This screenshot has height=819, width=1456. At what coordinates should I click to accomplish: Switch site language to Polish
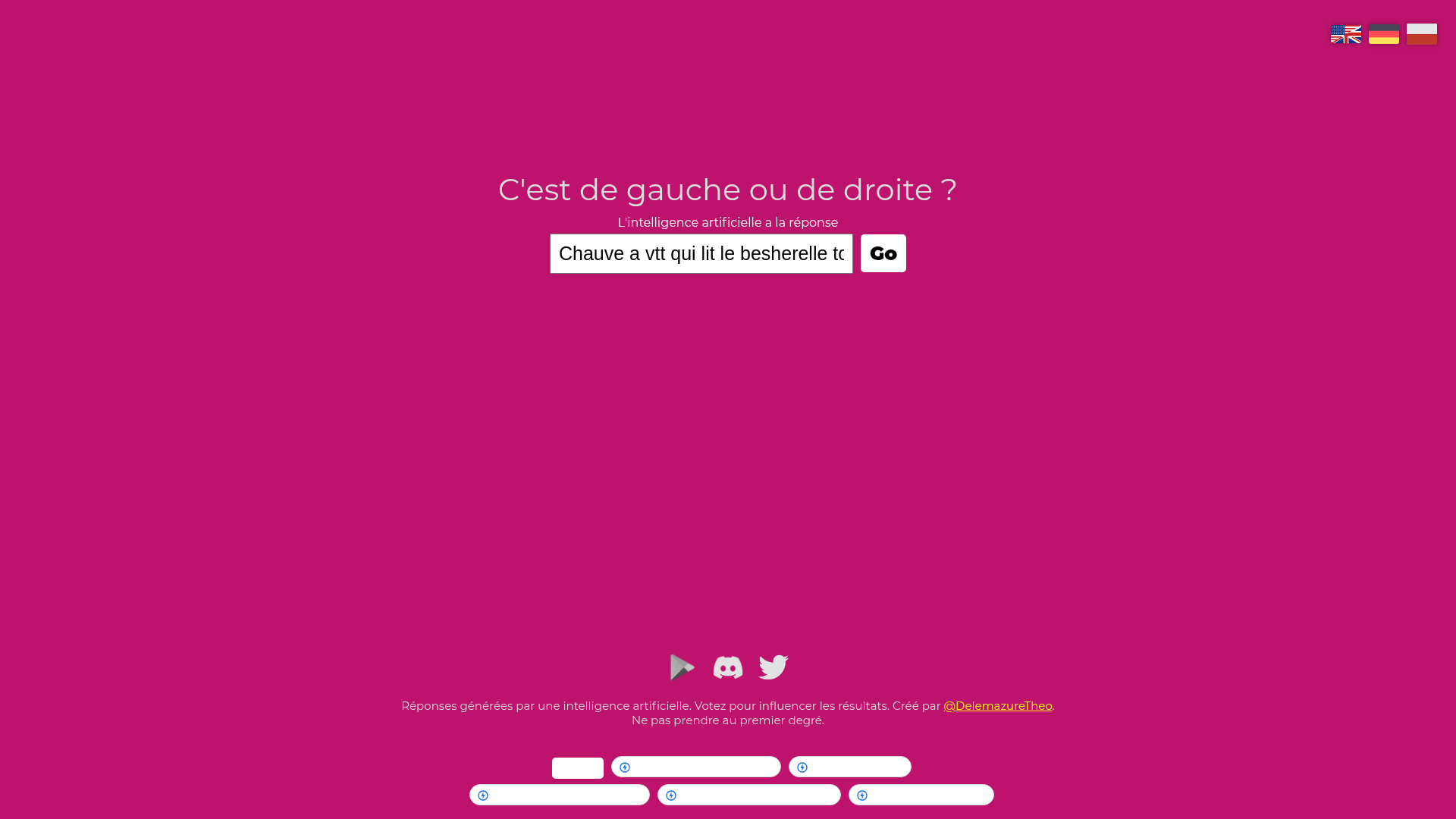coord(1421,34)
